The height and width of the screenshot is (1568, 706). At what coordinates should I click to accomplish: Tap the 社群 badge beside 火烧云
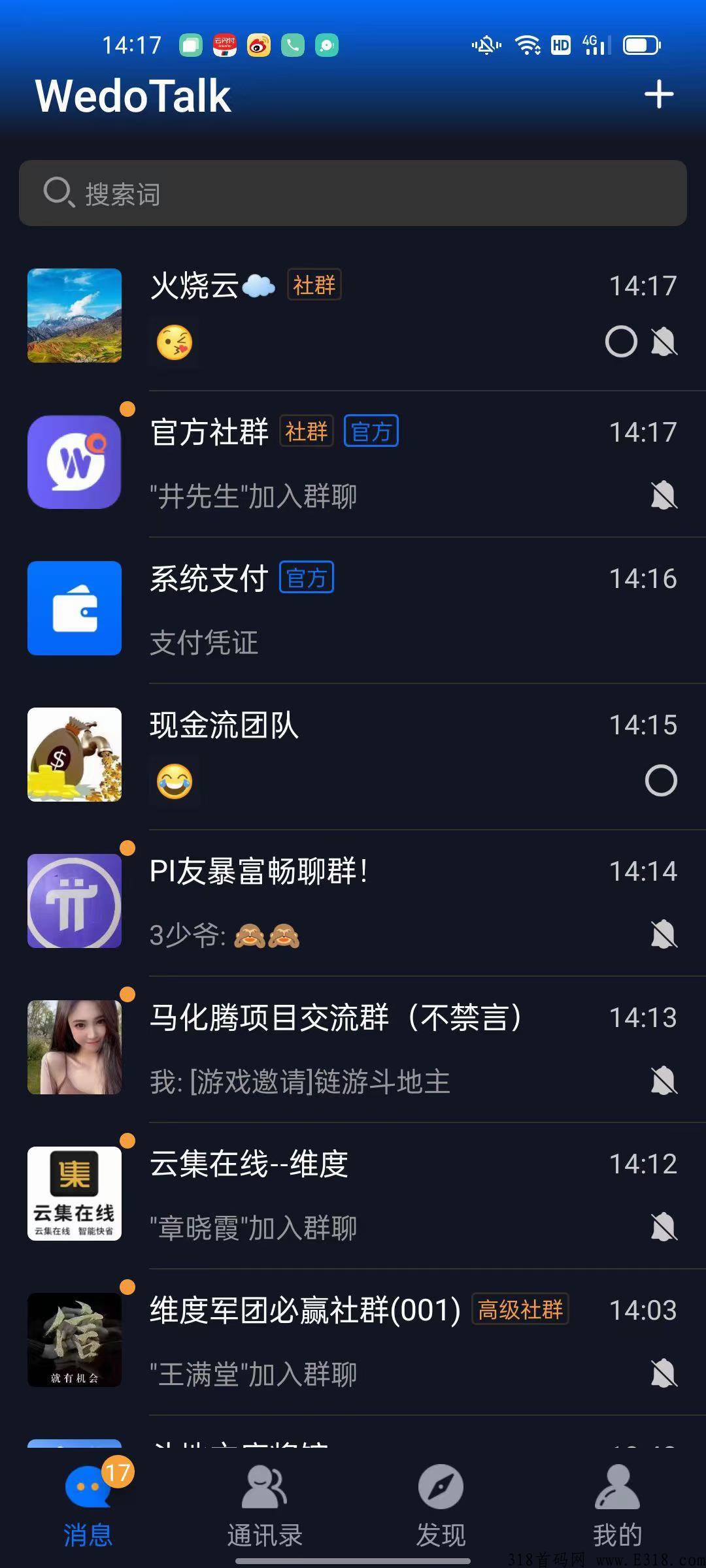pos(313,286)
